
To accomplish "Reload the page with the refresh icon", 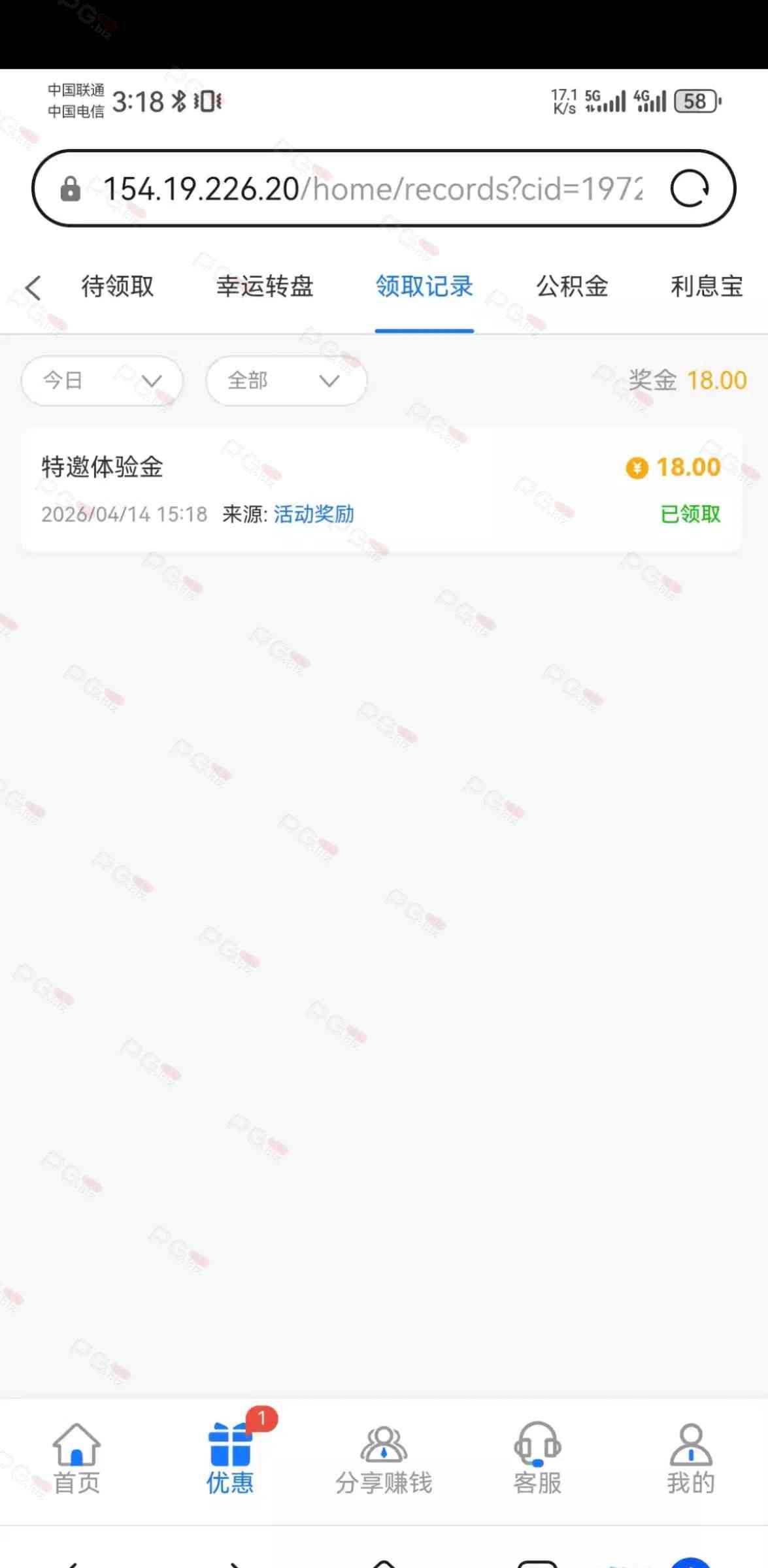I will pyautogui.click(x=690, y=189).
